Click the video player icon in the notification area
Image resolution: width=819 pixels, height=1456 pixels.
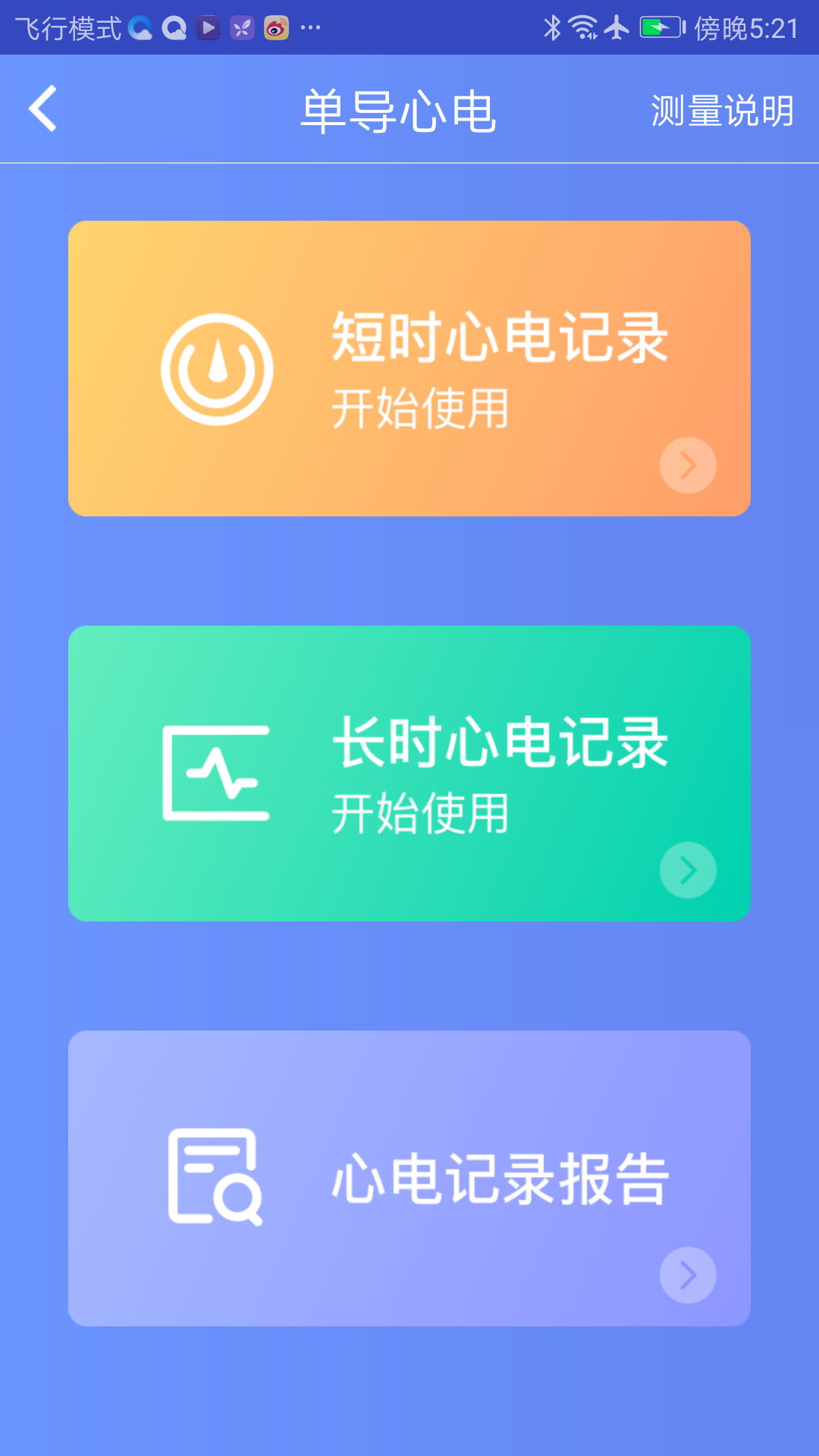209,27
